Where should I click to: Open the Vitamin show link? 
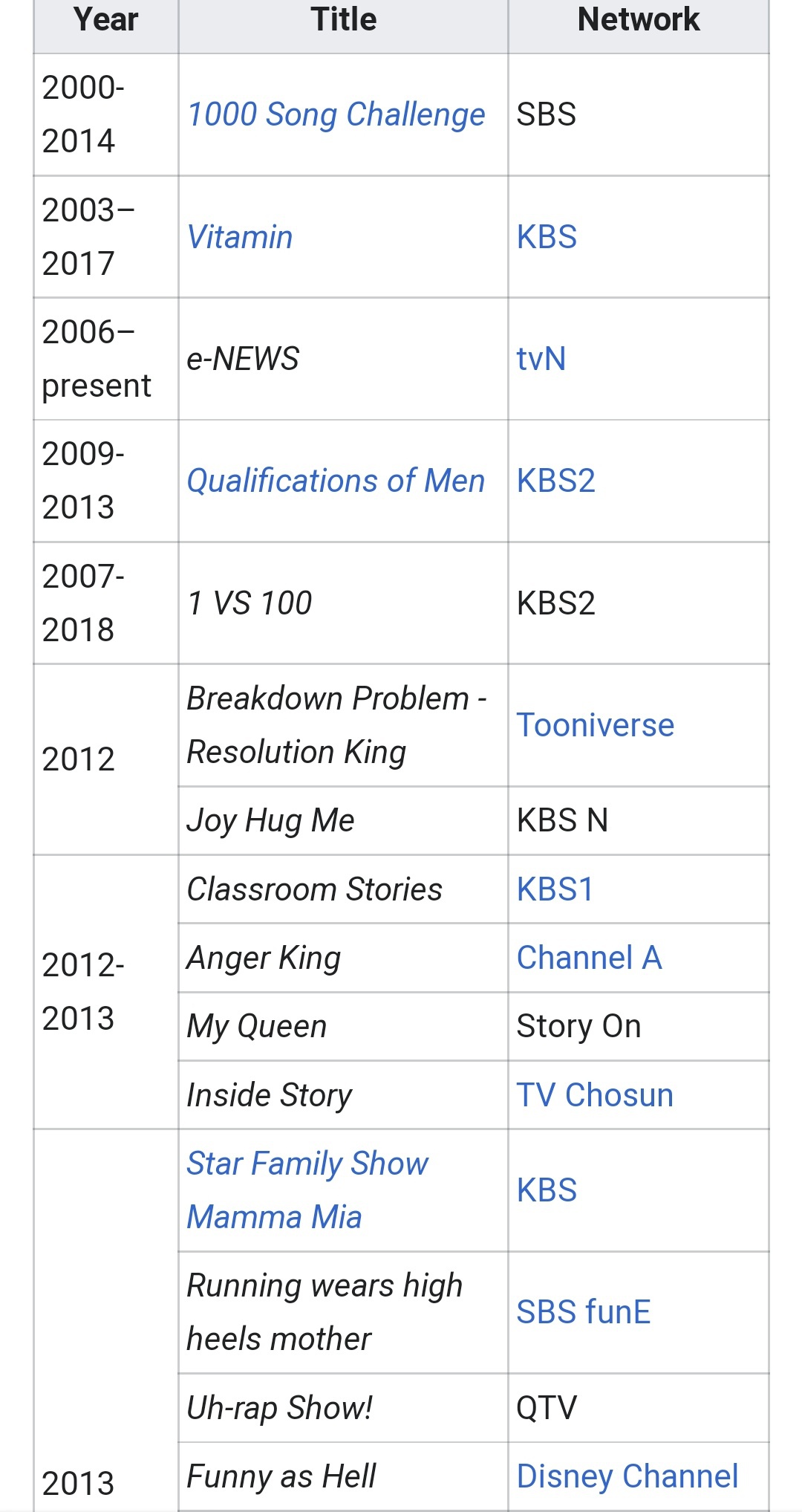point(239,237)
